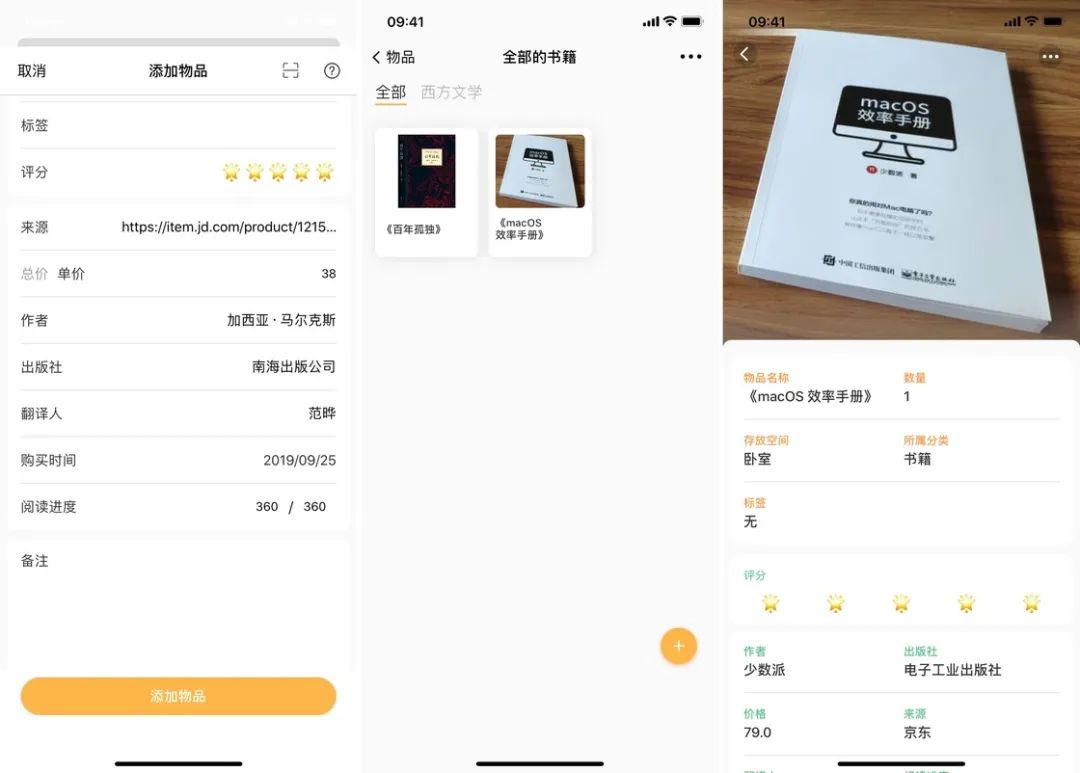Edit the 来源 link field
The height and width of the screenshot is (773, 1080).
click(x=178, y=227)
